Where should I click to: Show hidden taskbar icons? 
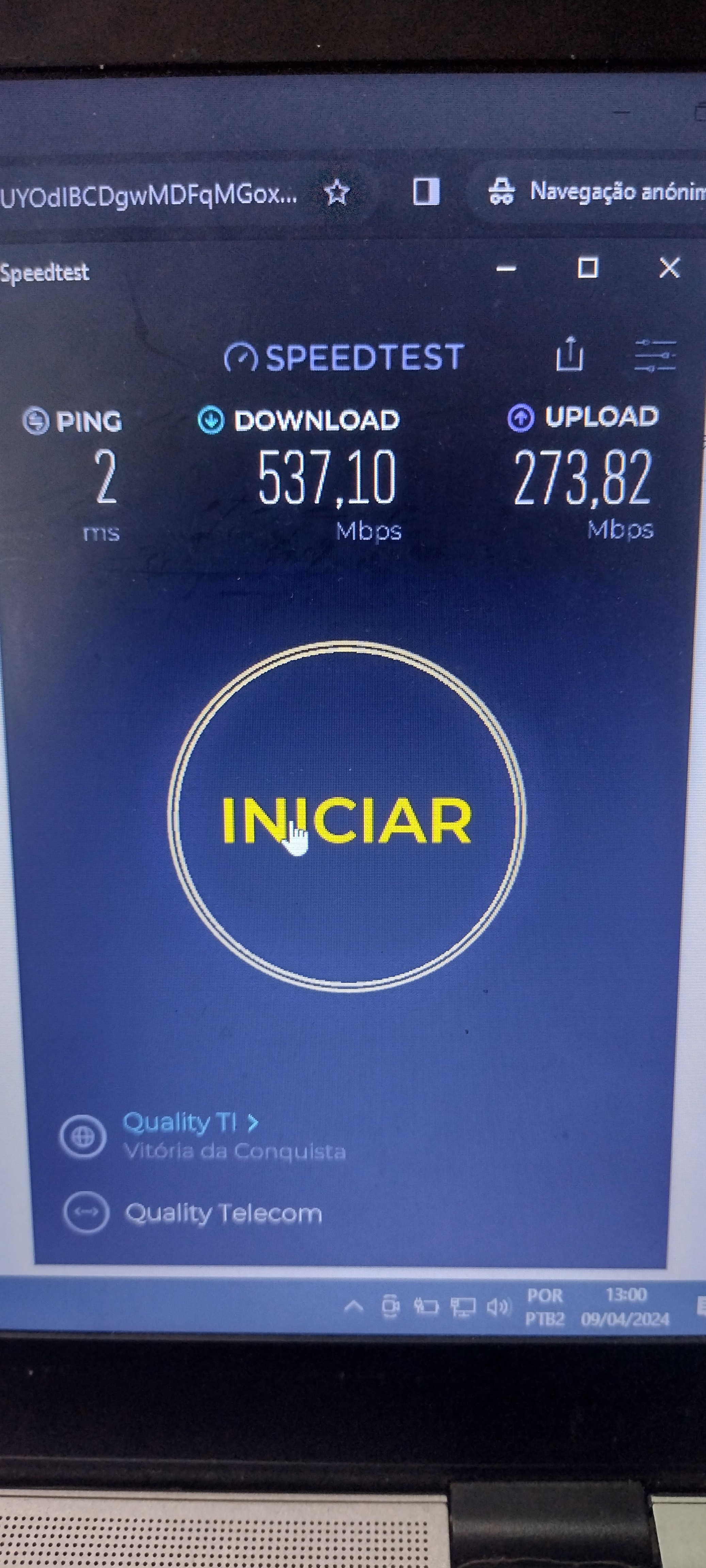pyautogui.click(x=354, y=1306)
